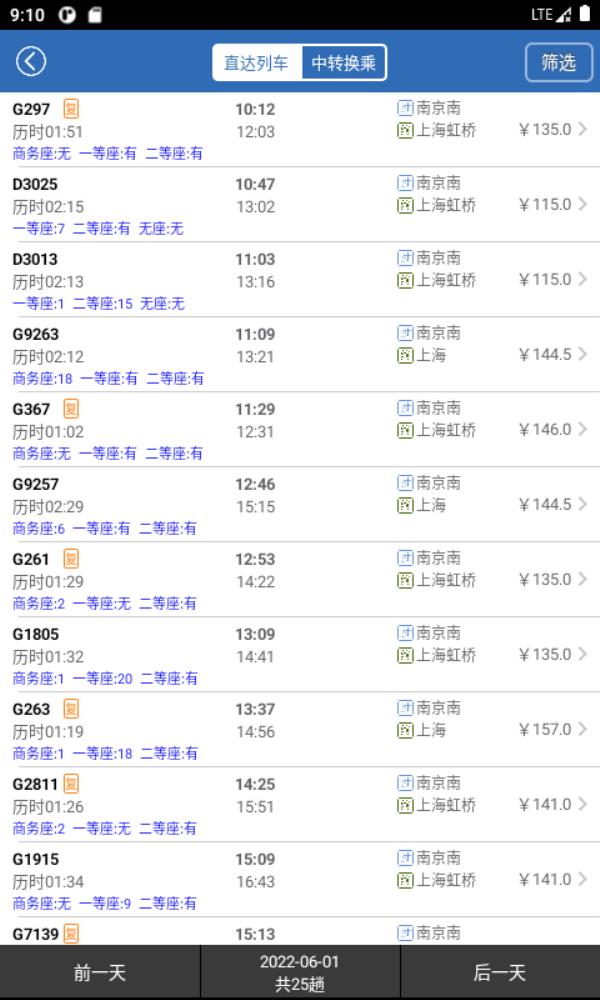The height and width of the screenshot is (1000, 600).
Task: Open train G1915 departing 15:09
Action: tap(300, 880)
